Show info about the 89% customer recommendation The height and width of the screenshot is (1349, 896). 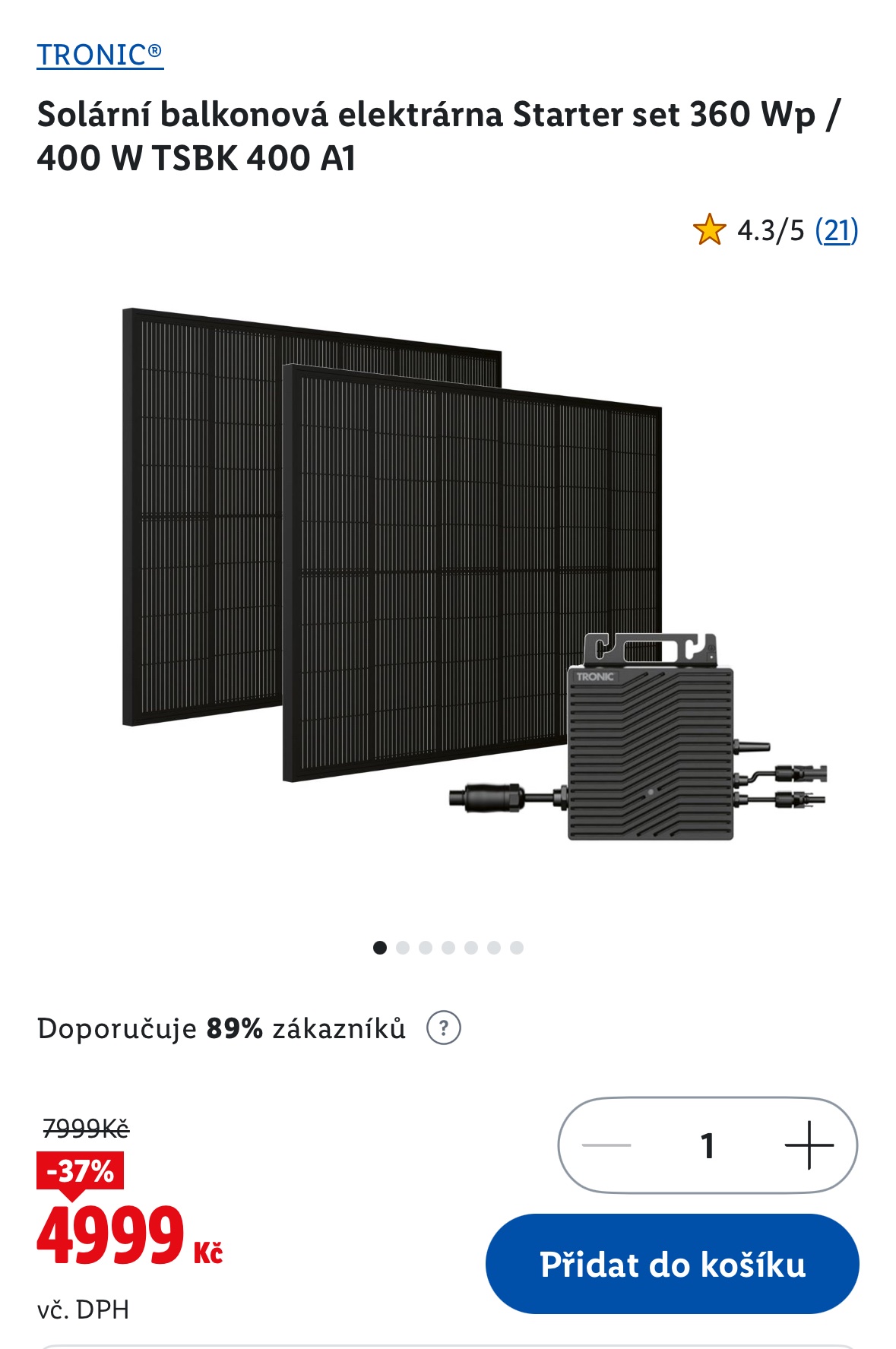[x=444, y=1028]
